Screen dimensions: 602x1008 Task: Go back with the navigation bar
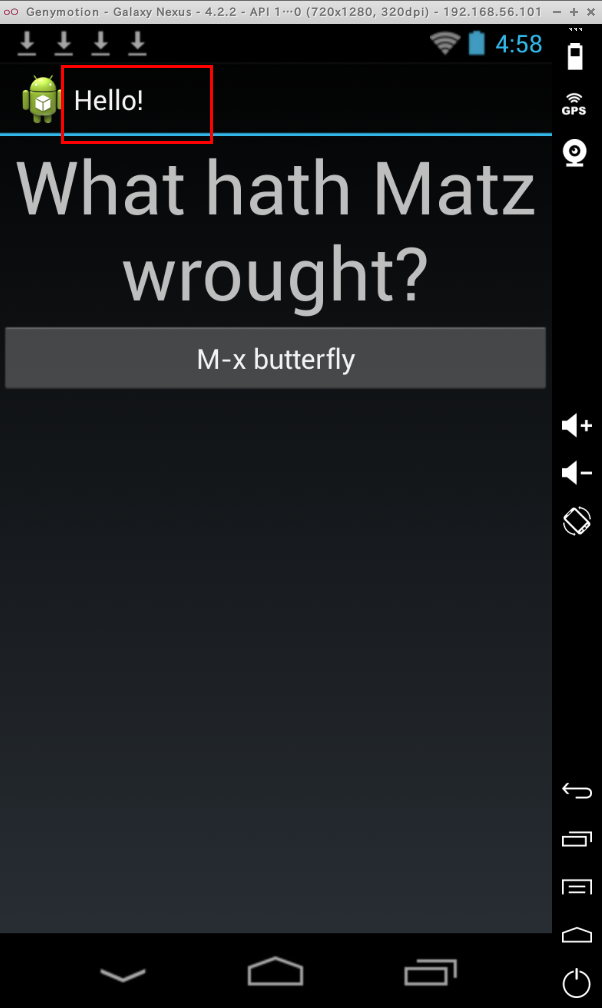pos(123,975)
